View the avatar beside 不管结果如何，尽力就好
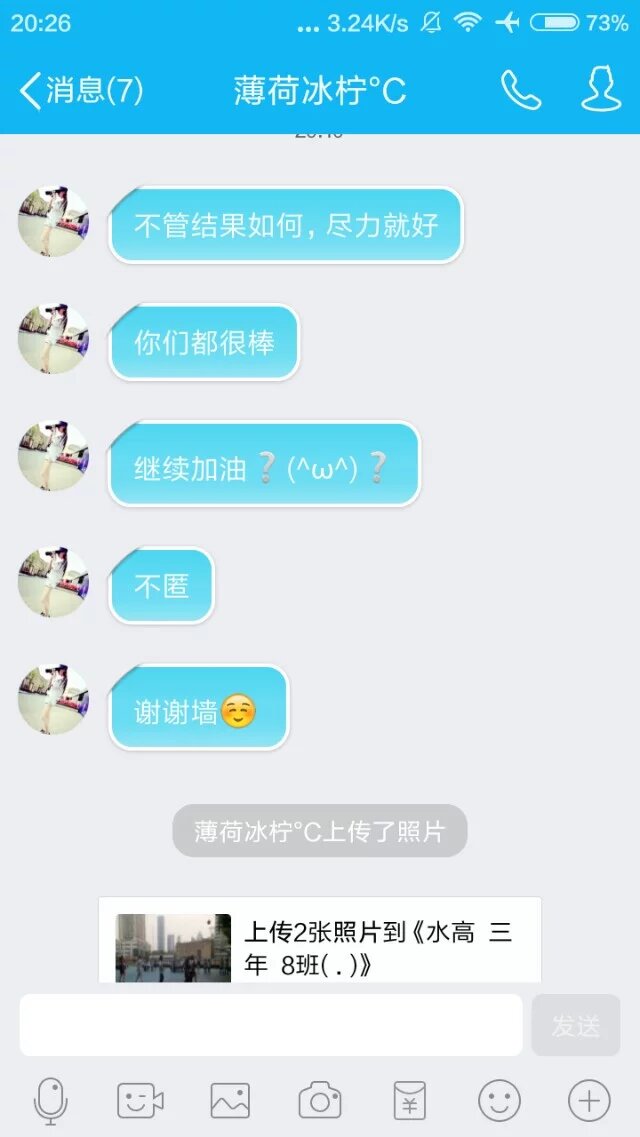640x1137 pixels. pyautogui.click(x=54, y=222)
